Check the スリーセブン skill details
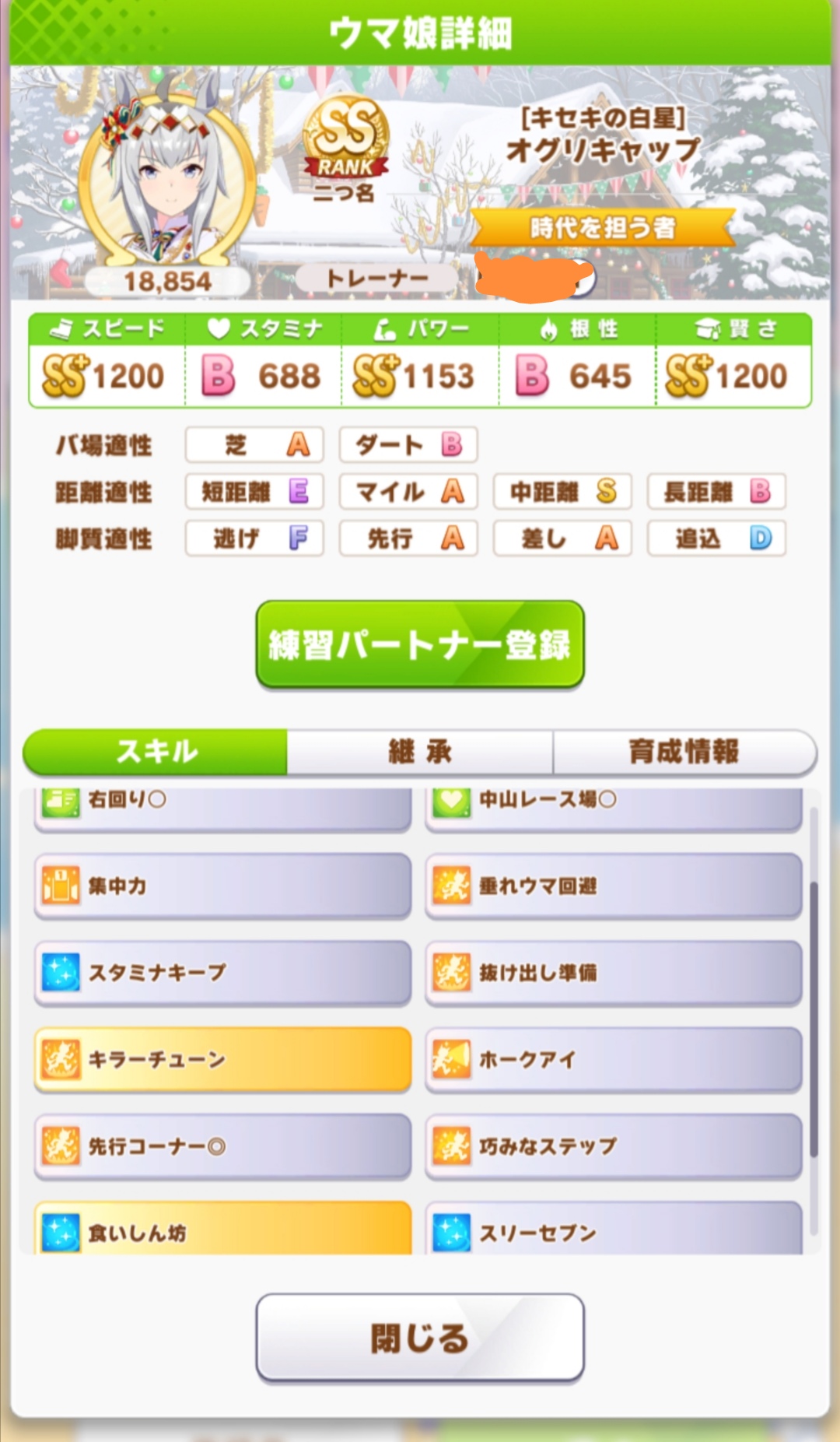840x1442 pixels. 614,1231
